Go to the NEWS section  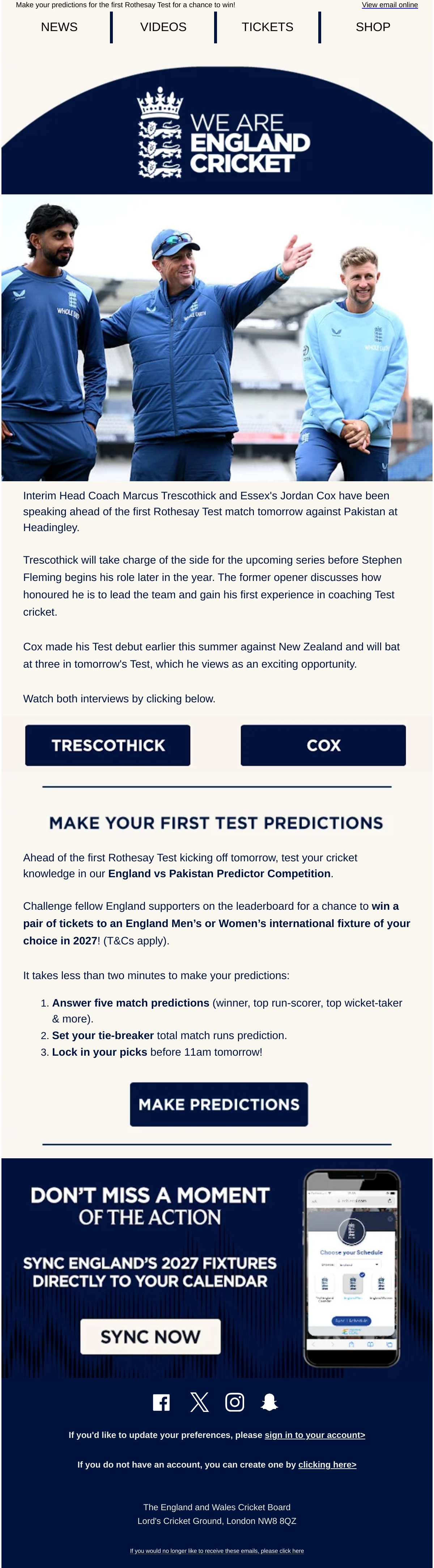click(59, 27)
